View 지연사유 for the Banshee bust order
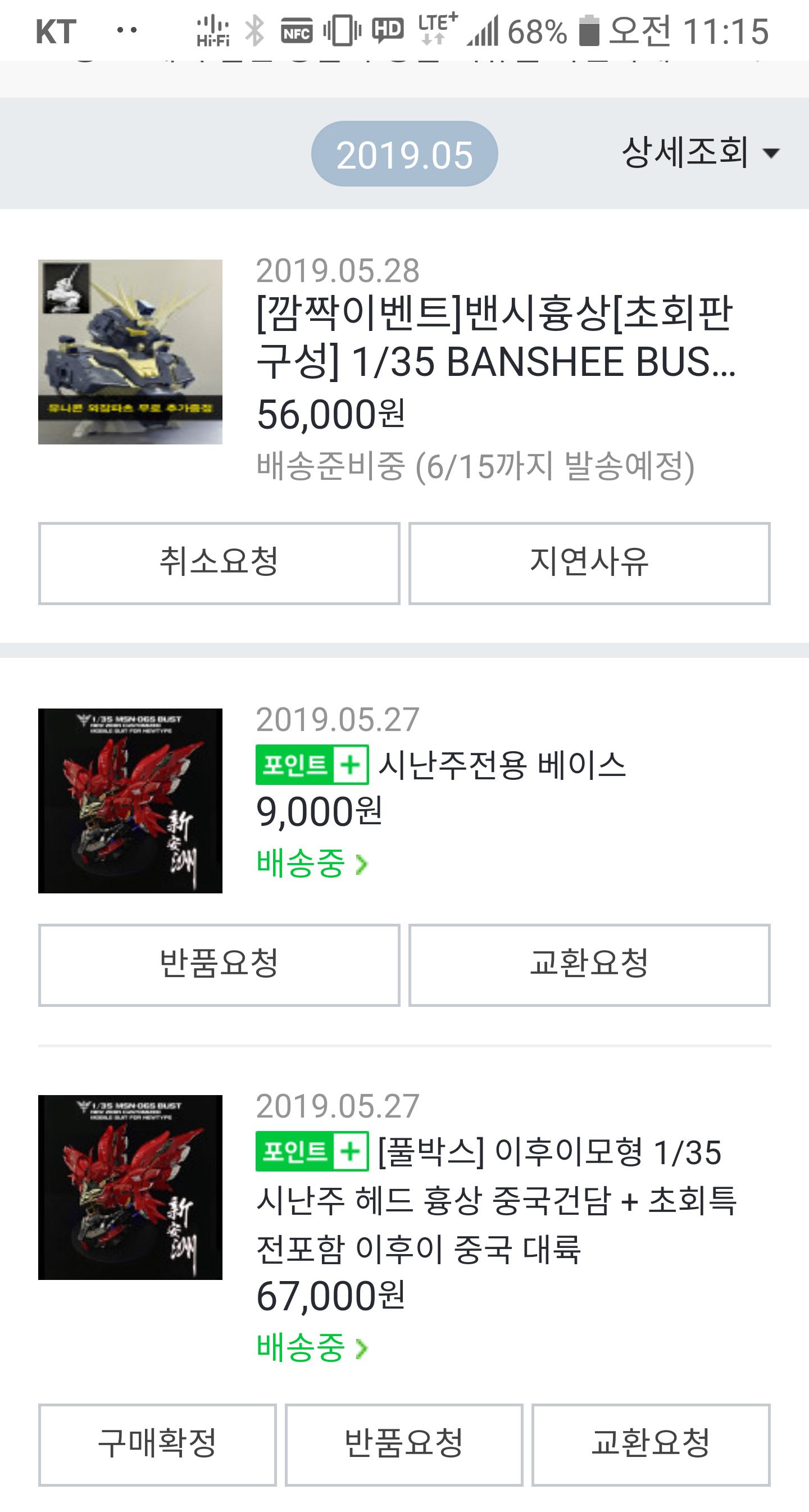 pos(589,563)
